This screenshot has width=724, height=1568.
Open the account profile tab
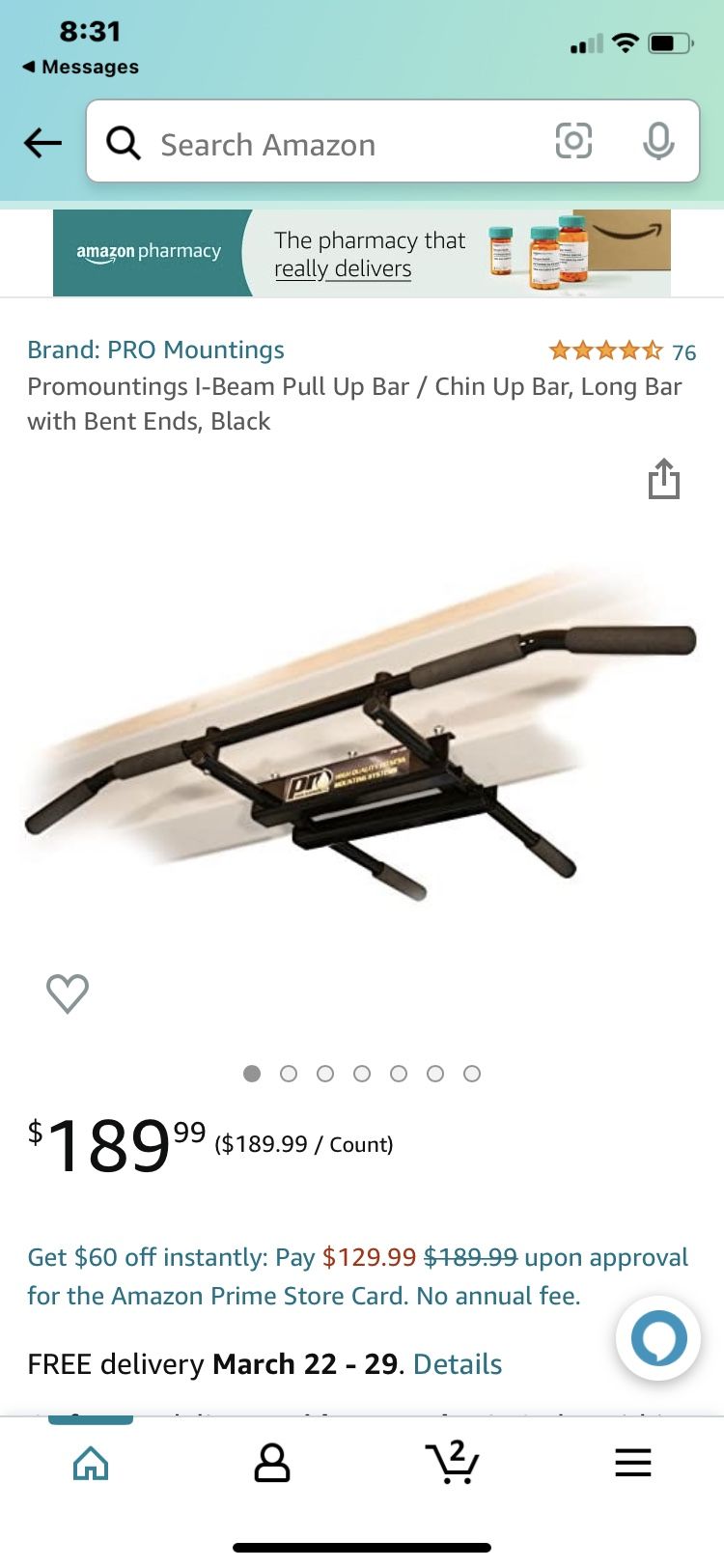[271, 1463]
